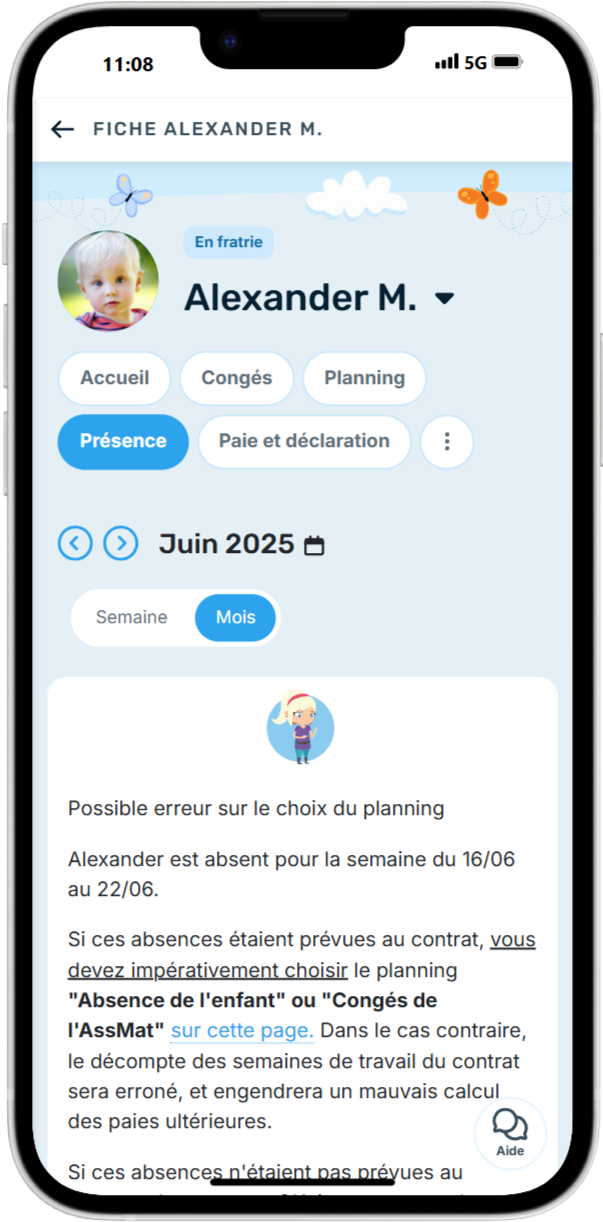Switch the view to Semaine
603x1222 pixels.
(x=132, y=617)
